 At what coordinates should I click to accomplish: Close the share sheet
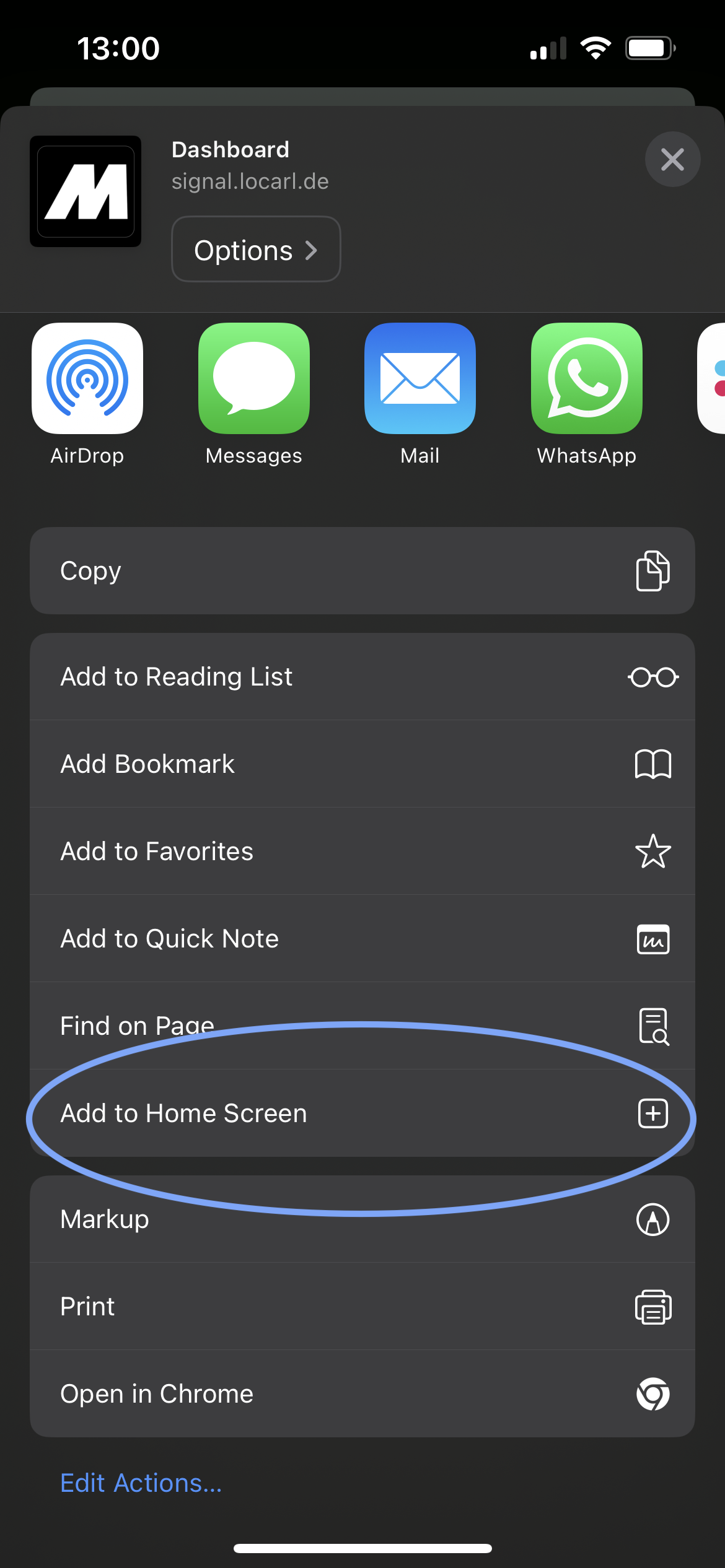pyautogui.click(x=672, y=159)
